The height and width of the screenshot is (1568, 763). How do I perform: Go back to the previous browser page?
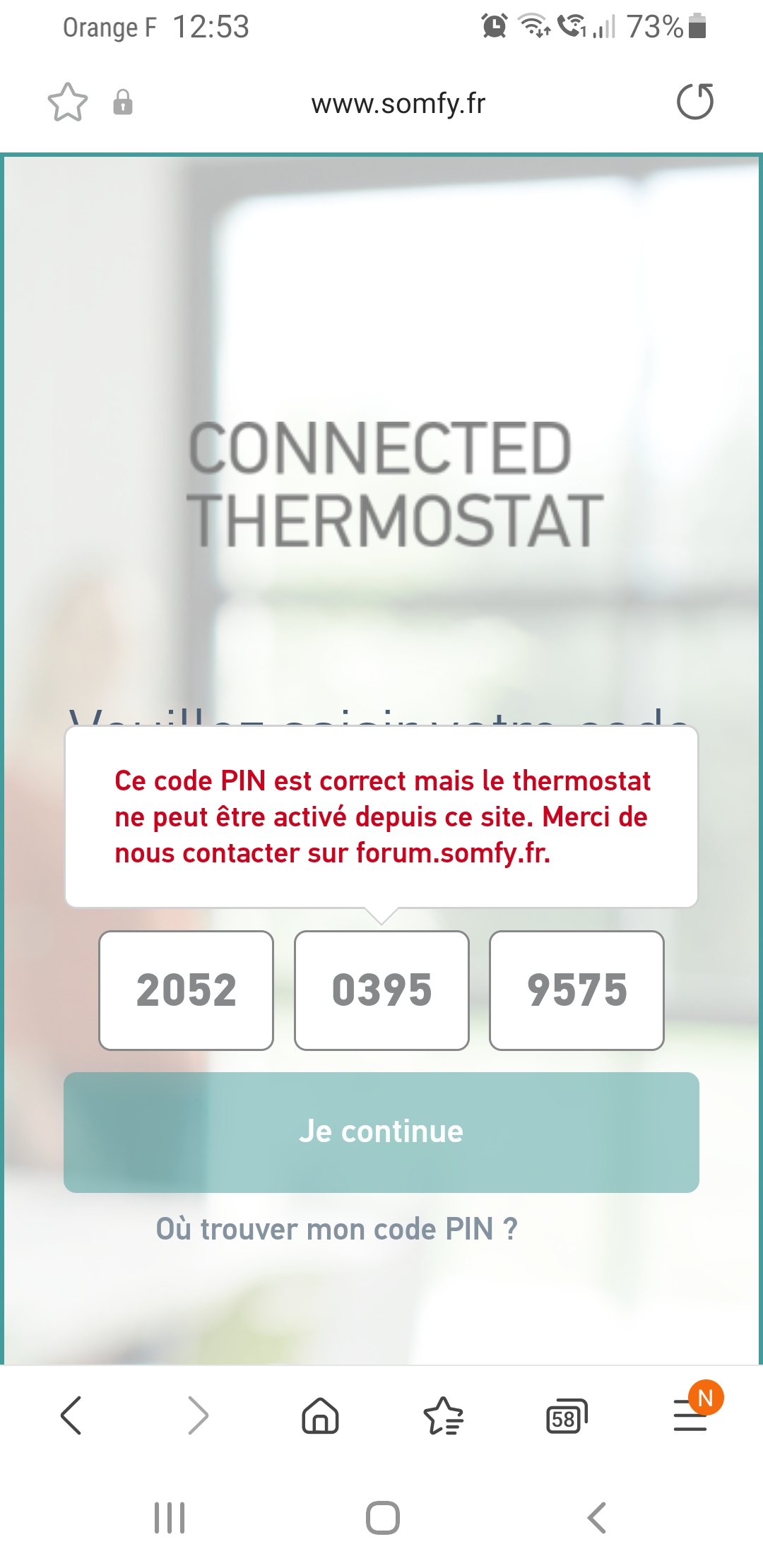(x=71, y=1415)
